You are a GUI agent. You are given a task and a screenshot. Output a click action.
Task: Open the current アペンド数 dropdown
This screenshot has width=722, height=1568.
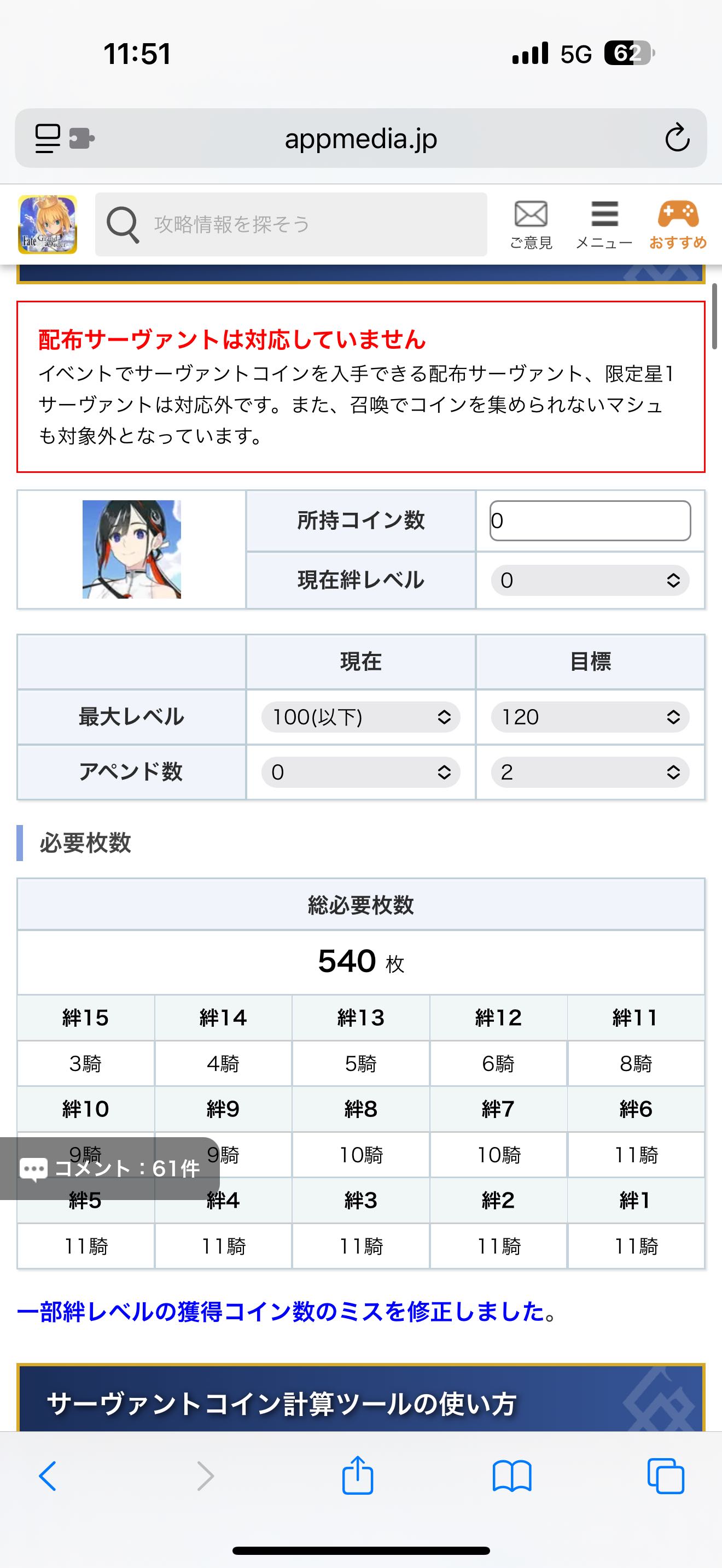360,772
